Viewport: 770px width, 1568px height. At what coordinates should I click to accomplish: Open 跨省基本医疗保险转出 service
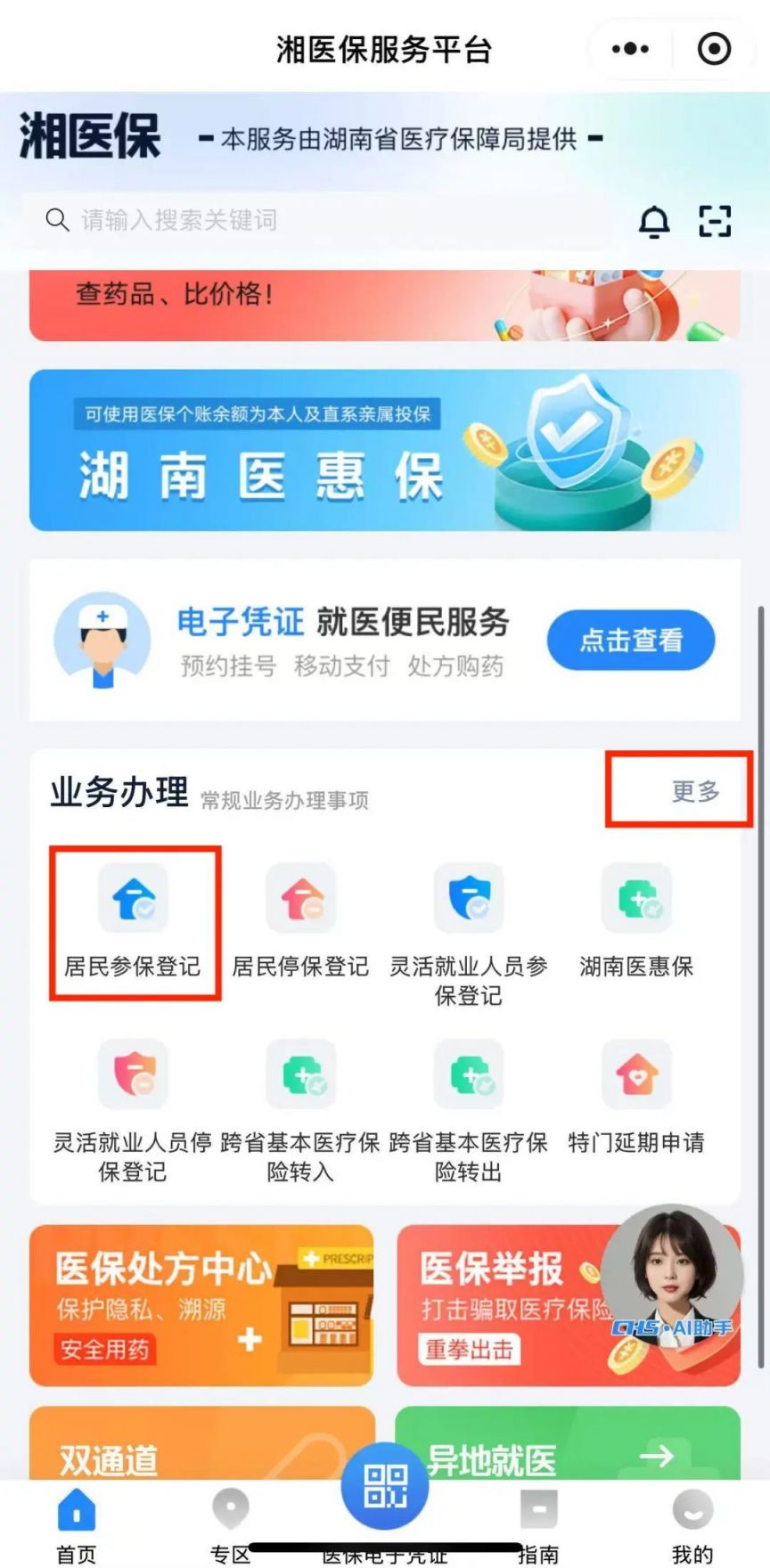point(470,1075)
